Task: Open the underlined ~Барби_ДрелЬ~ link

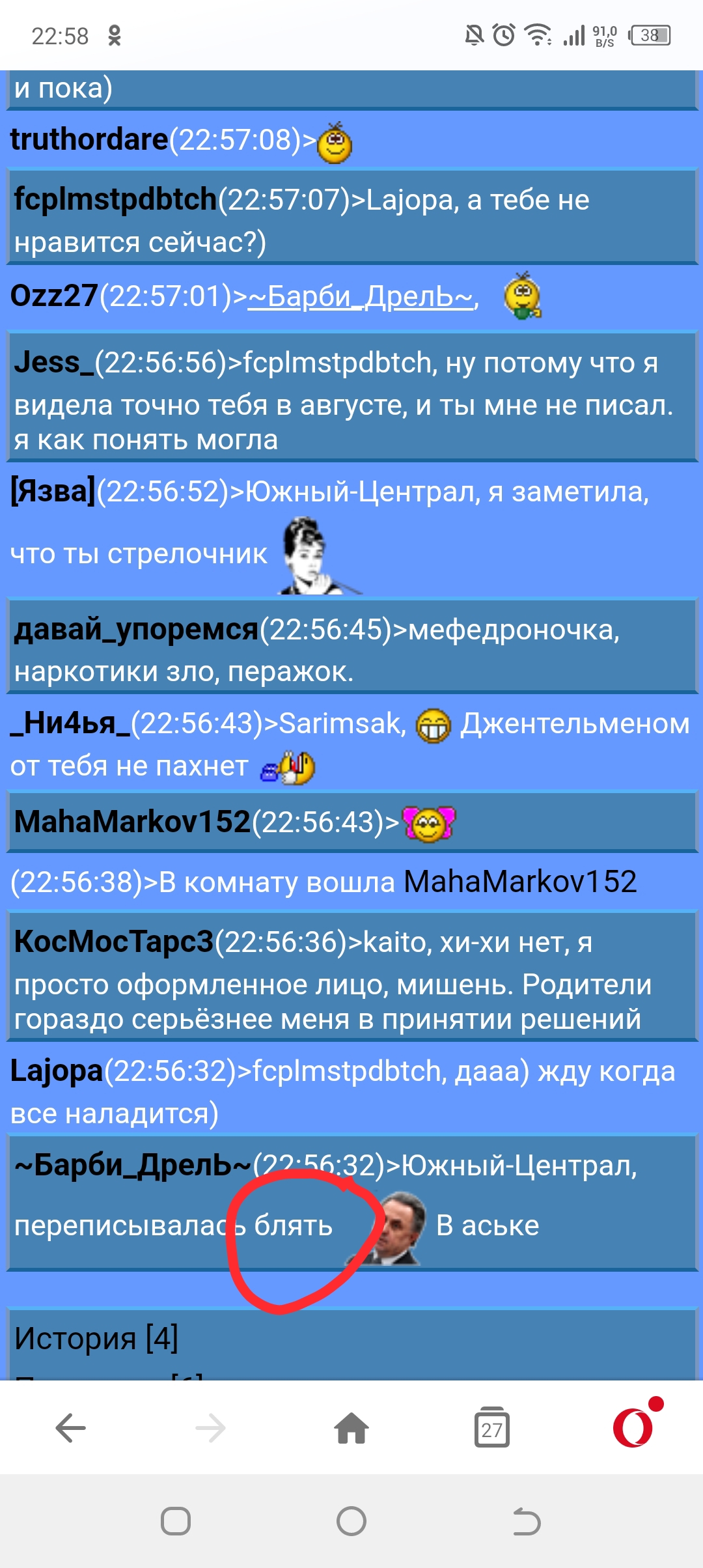Action: [361, 297]
